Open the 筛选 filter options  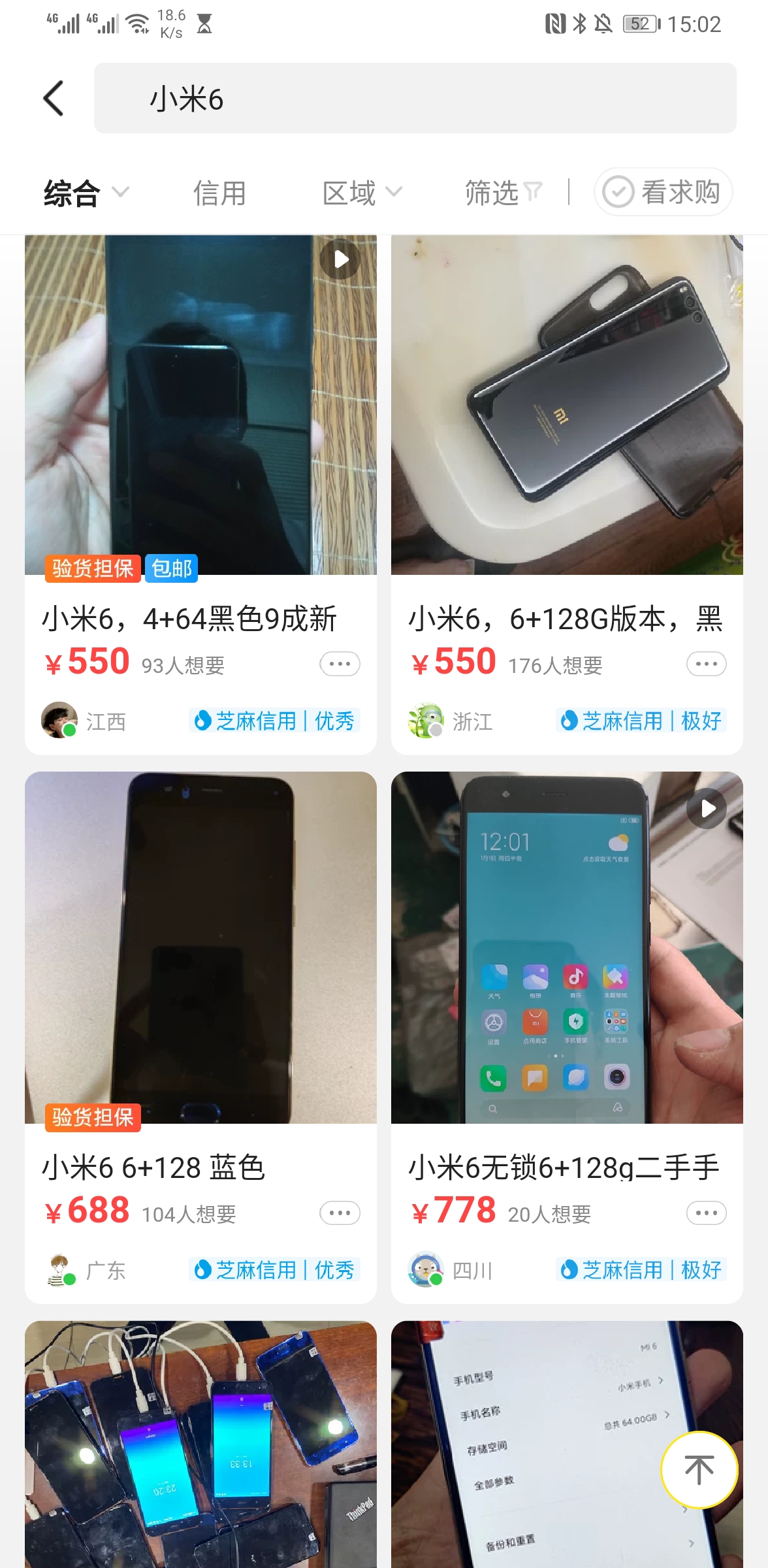pyautogui.click(x=502, y=191)
